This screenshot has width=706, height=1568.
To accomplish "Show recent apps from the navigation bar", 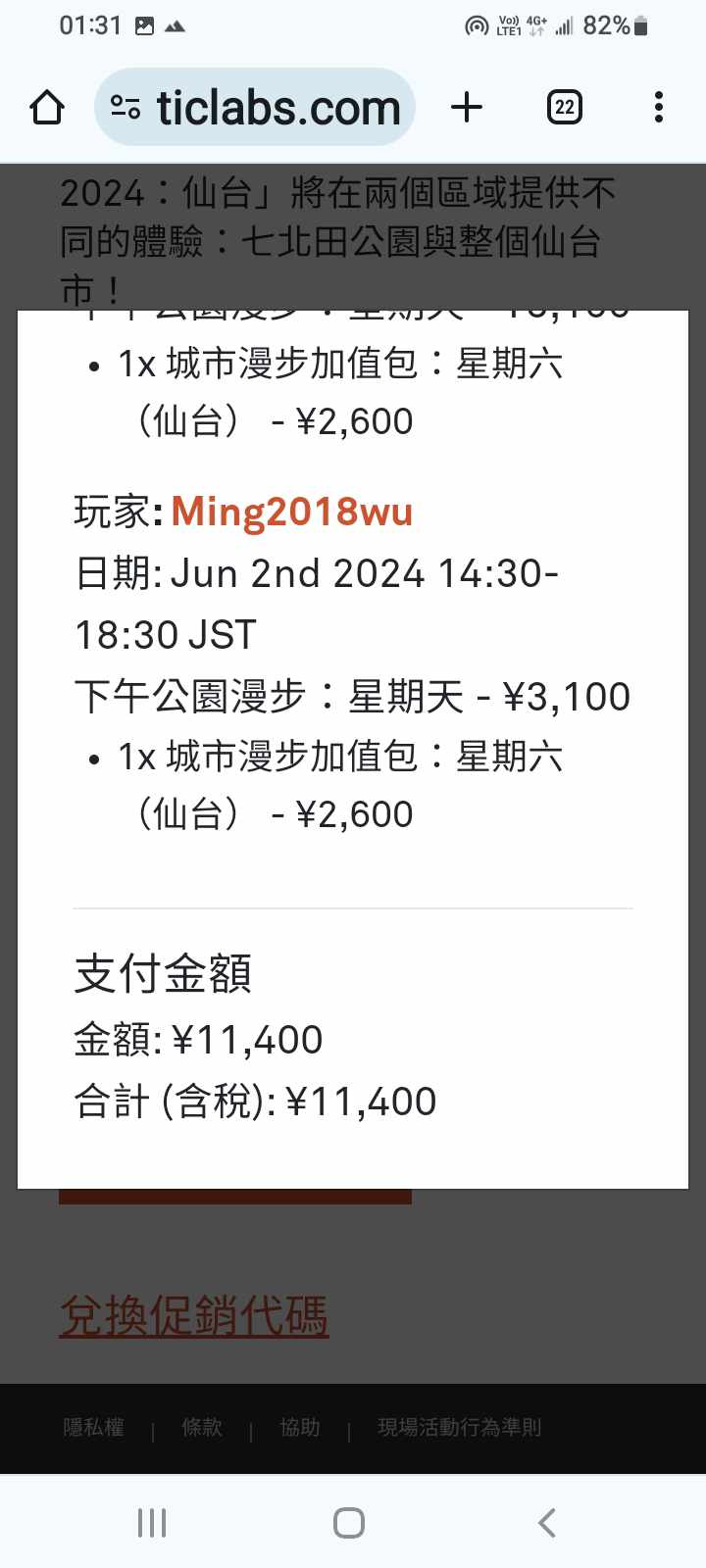I will click(152, 1523).
